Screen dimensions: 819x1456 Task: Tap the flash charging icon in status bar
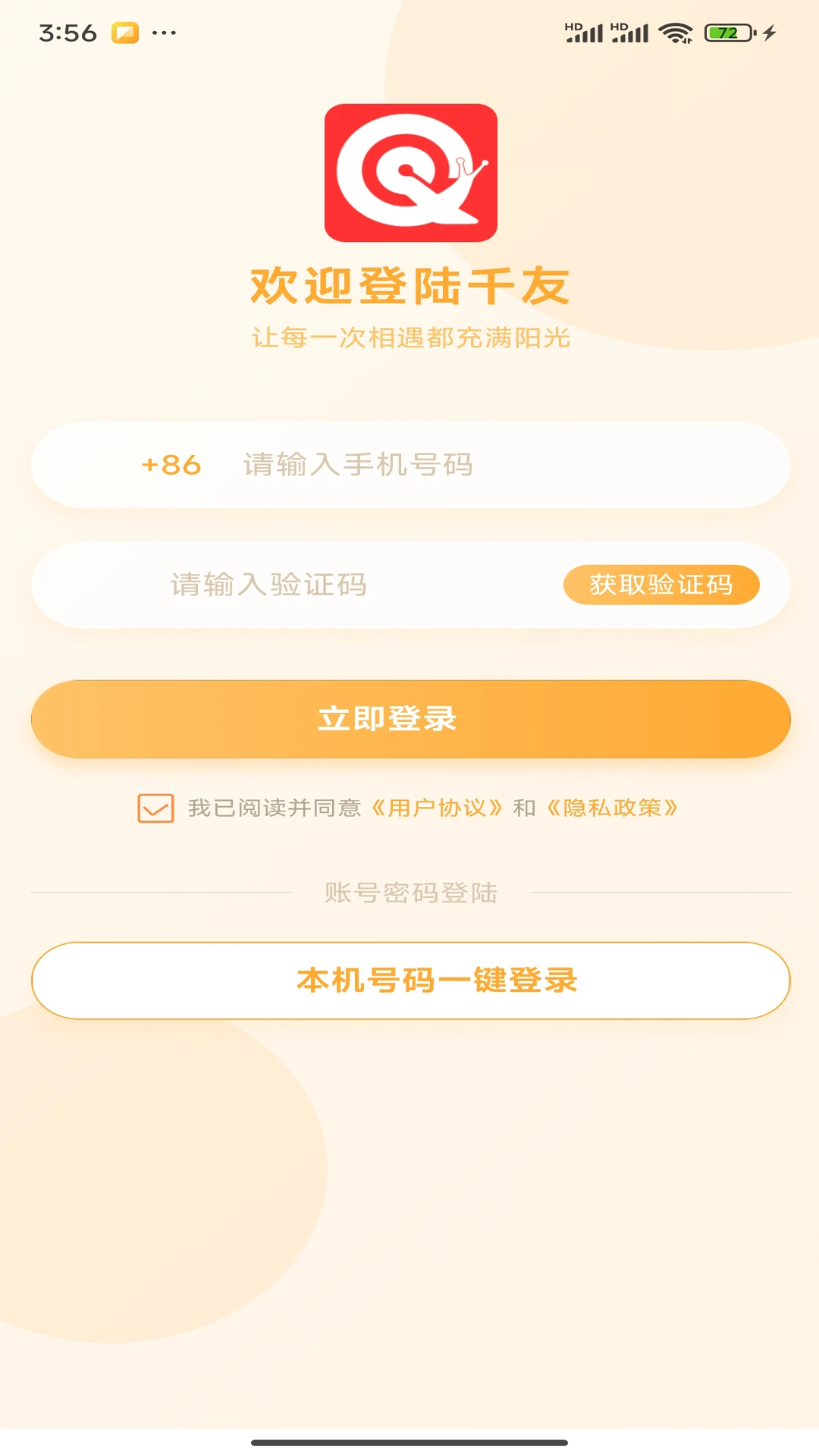click(x=770, y=33)
